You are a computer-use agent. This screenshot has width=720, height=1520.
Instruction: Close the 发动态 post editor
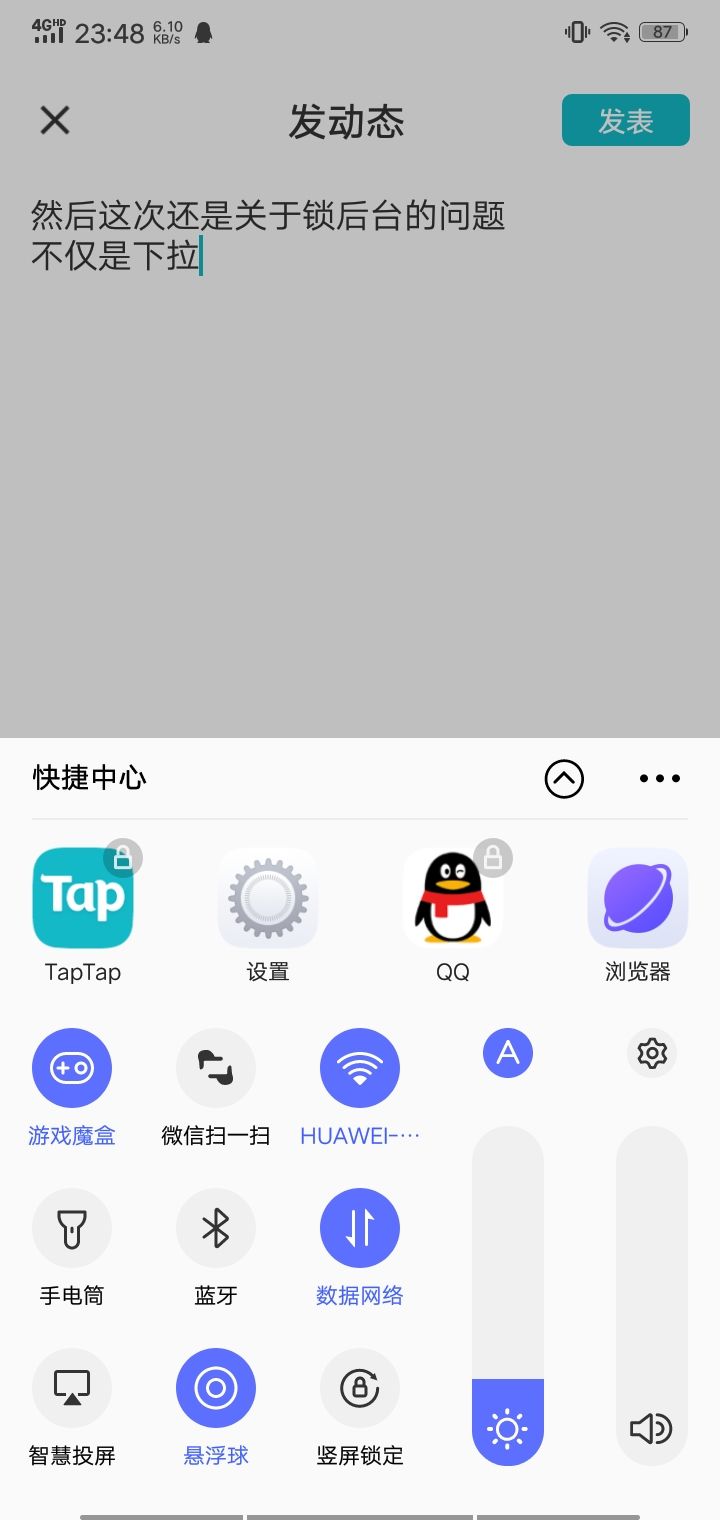pos(55,121)
